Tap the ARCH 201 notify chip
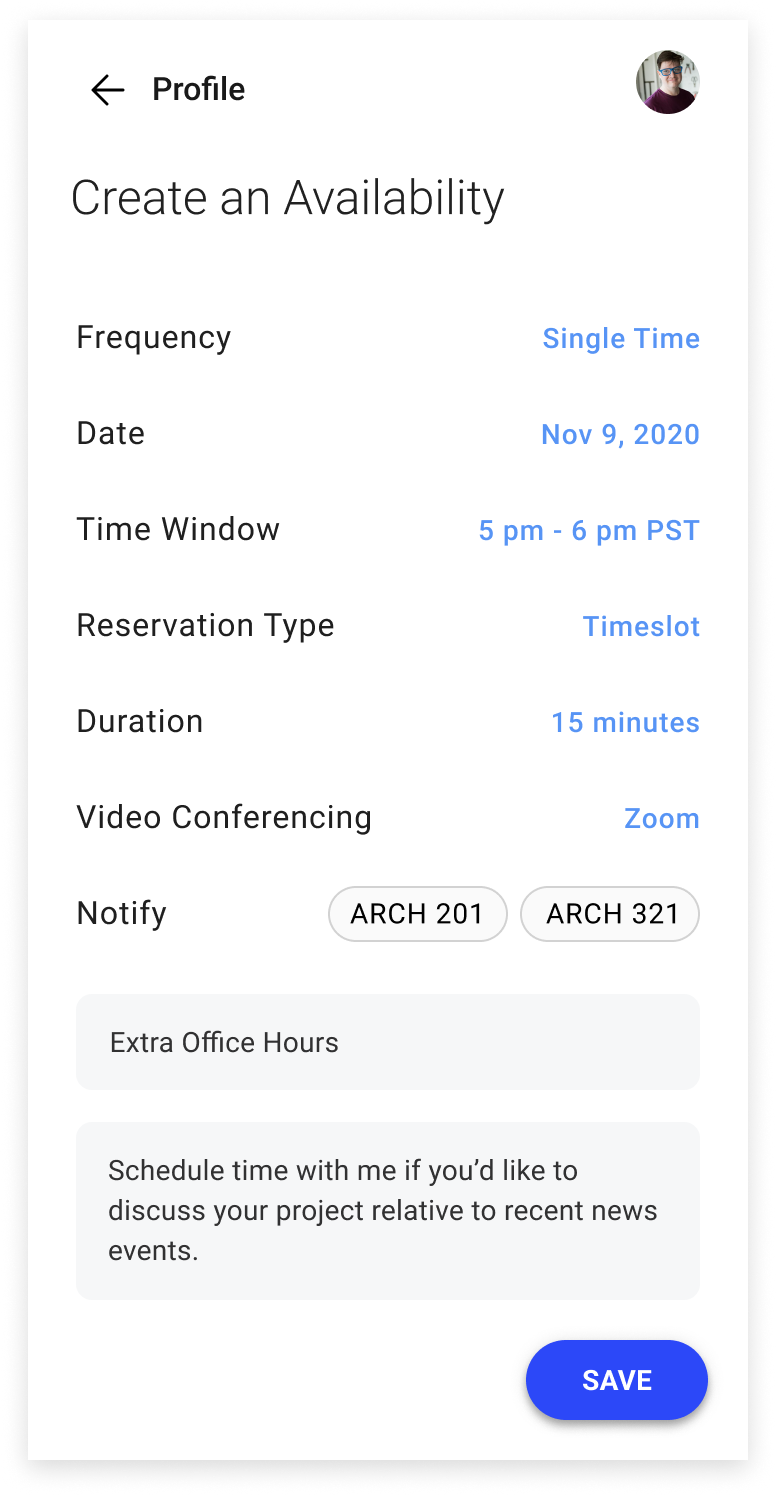The image size is (776, 1496). pyautogui.click(x=418, y=914)
